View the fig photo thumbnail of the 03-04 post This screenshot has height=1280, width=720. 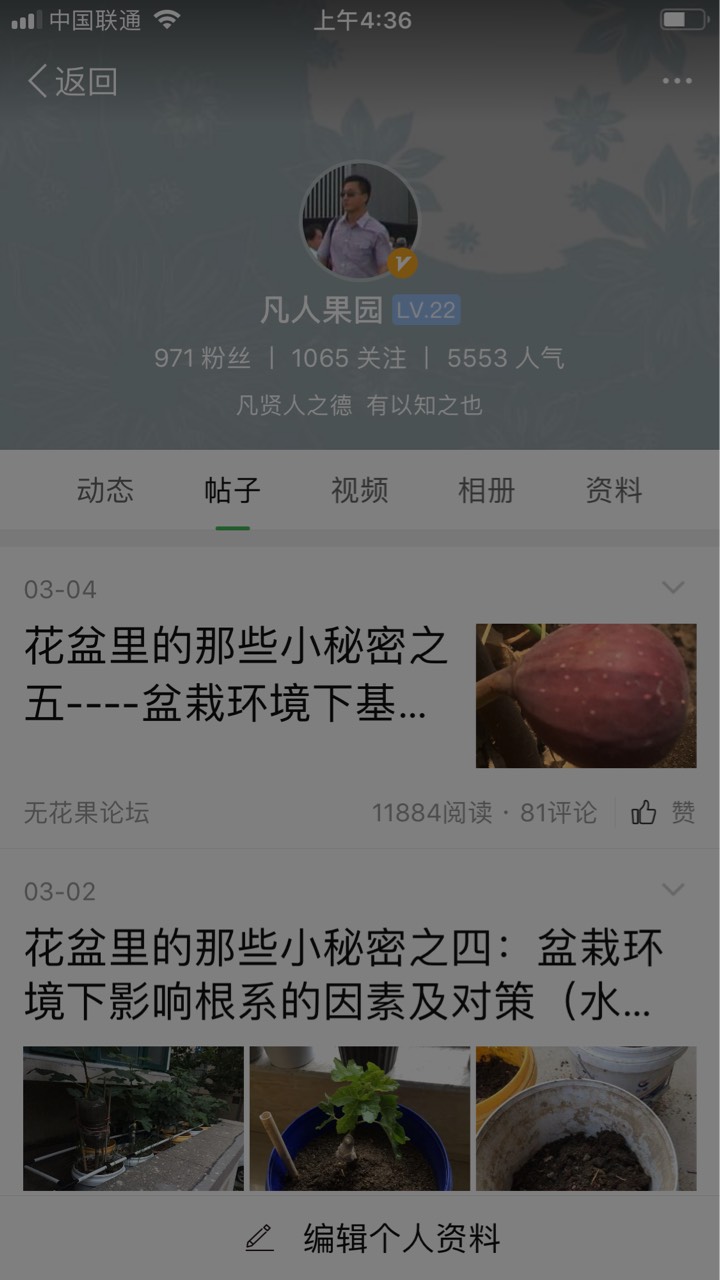586,696
